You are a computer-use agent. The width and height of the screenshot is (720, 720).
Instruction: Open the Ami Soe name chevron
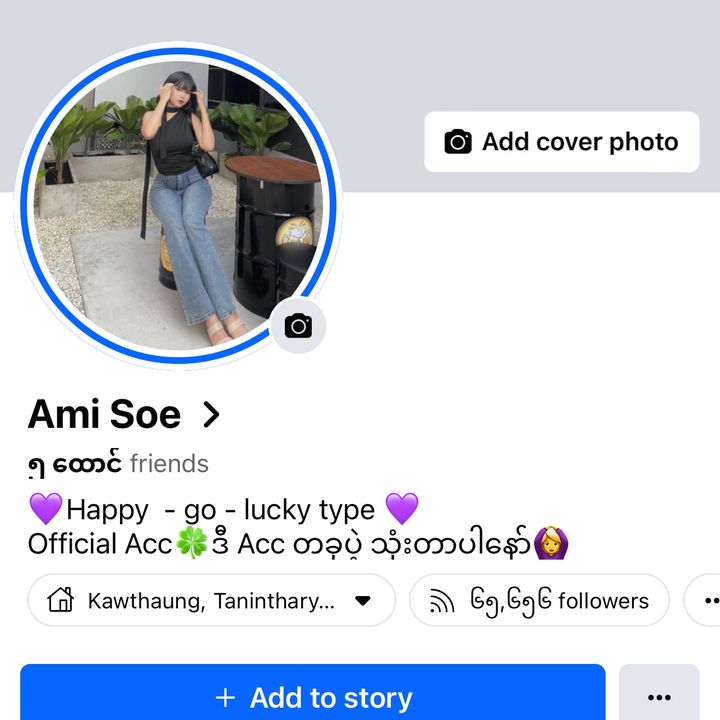(x=211, y=415)
